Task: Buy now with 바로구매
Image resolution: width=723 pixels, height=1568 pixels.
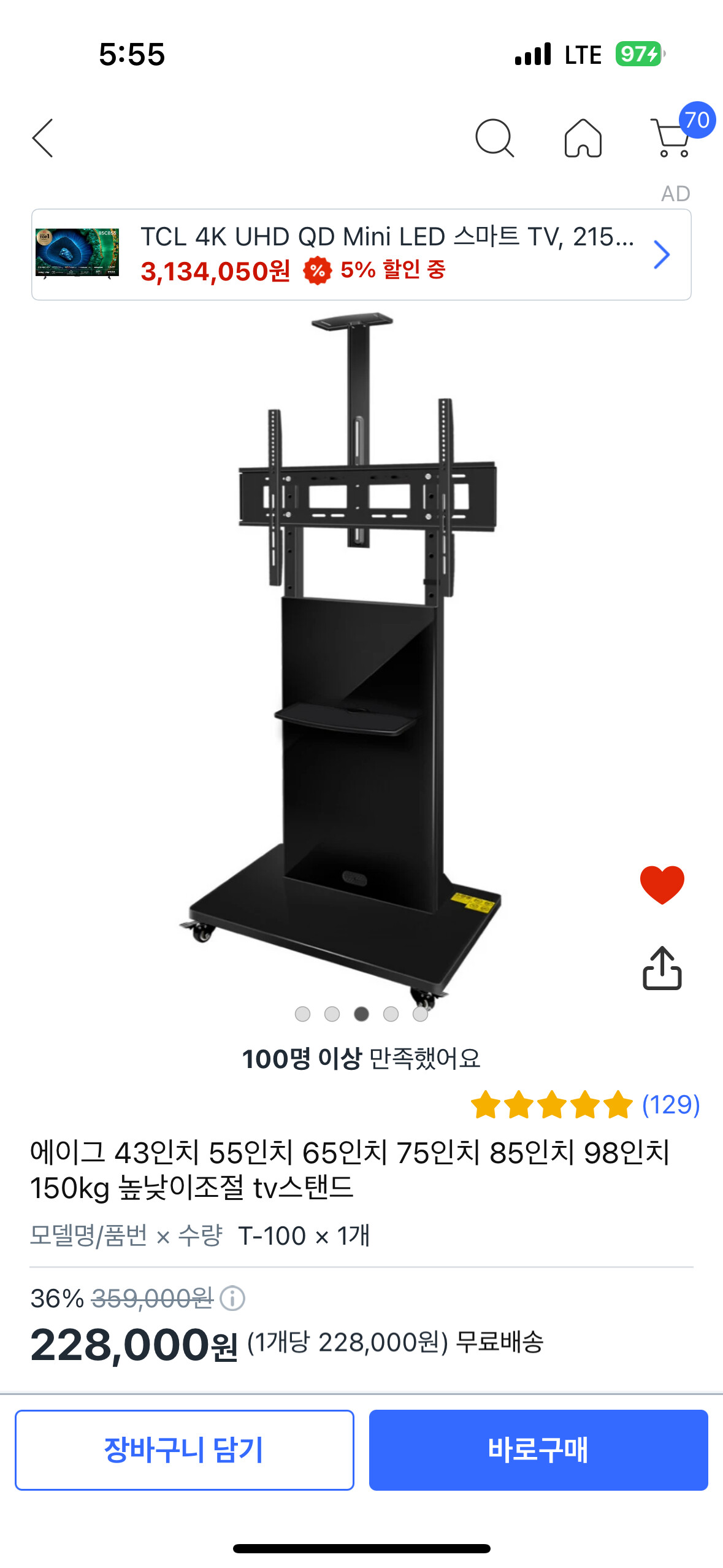Action: pyautogui.click(x=538, y=1450)
